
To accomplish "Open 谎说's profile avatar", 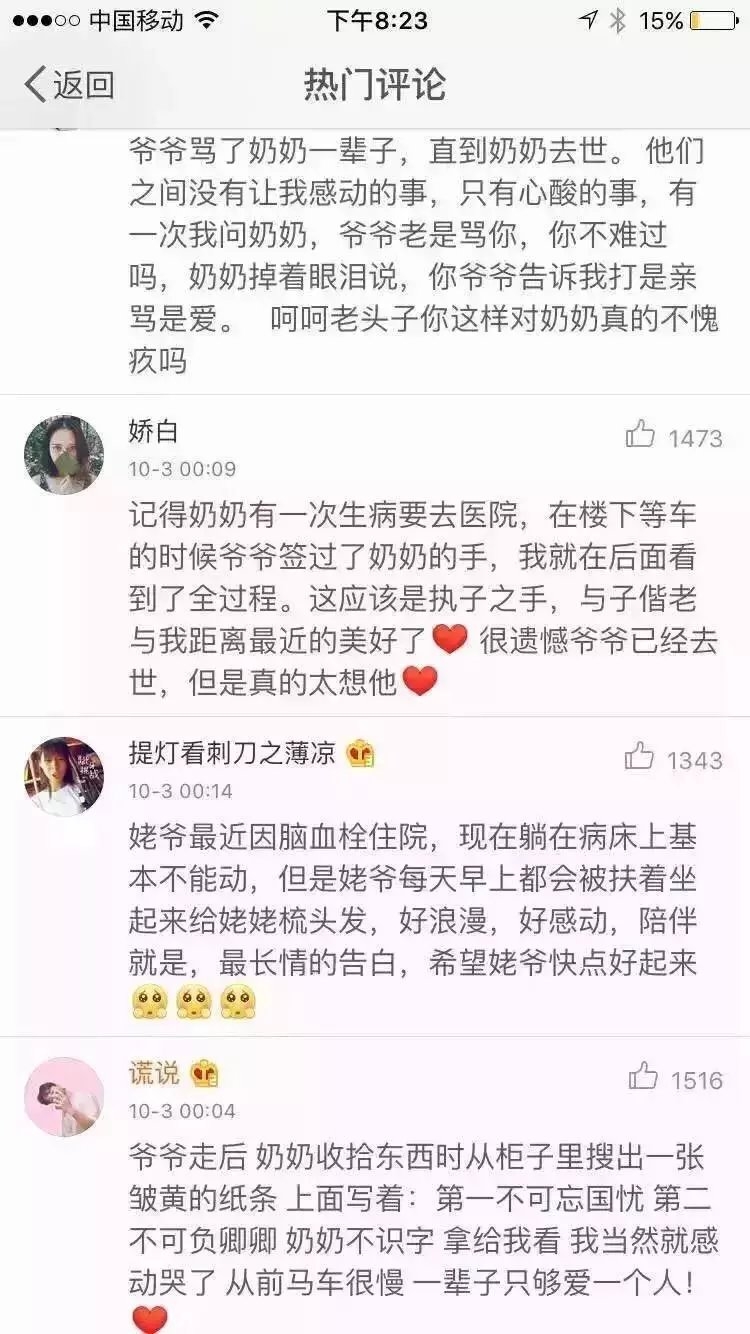I will (64, 1097).
